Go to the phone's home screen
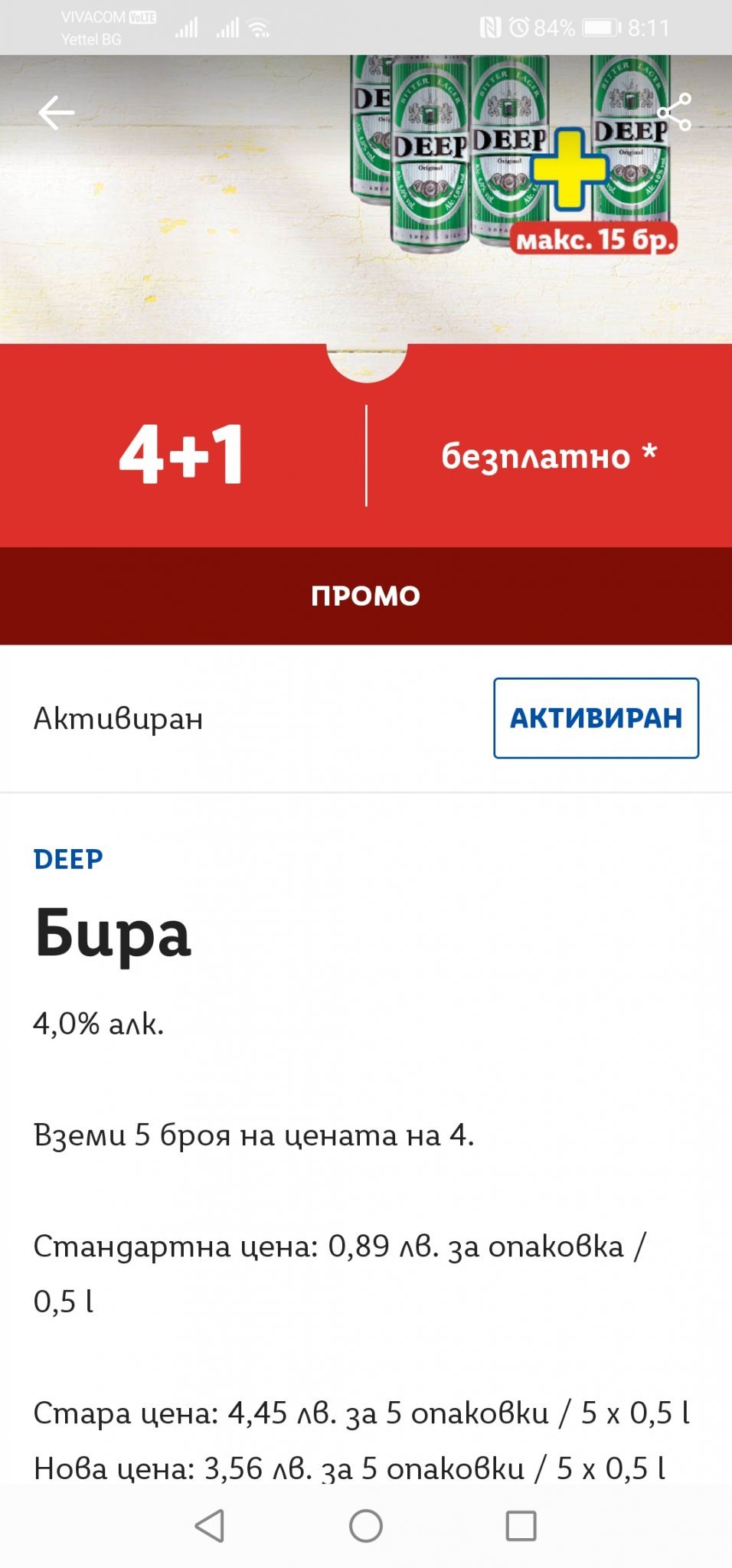This screenshot has width=732, height=1568. [366, 1525]
